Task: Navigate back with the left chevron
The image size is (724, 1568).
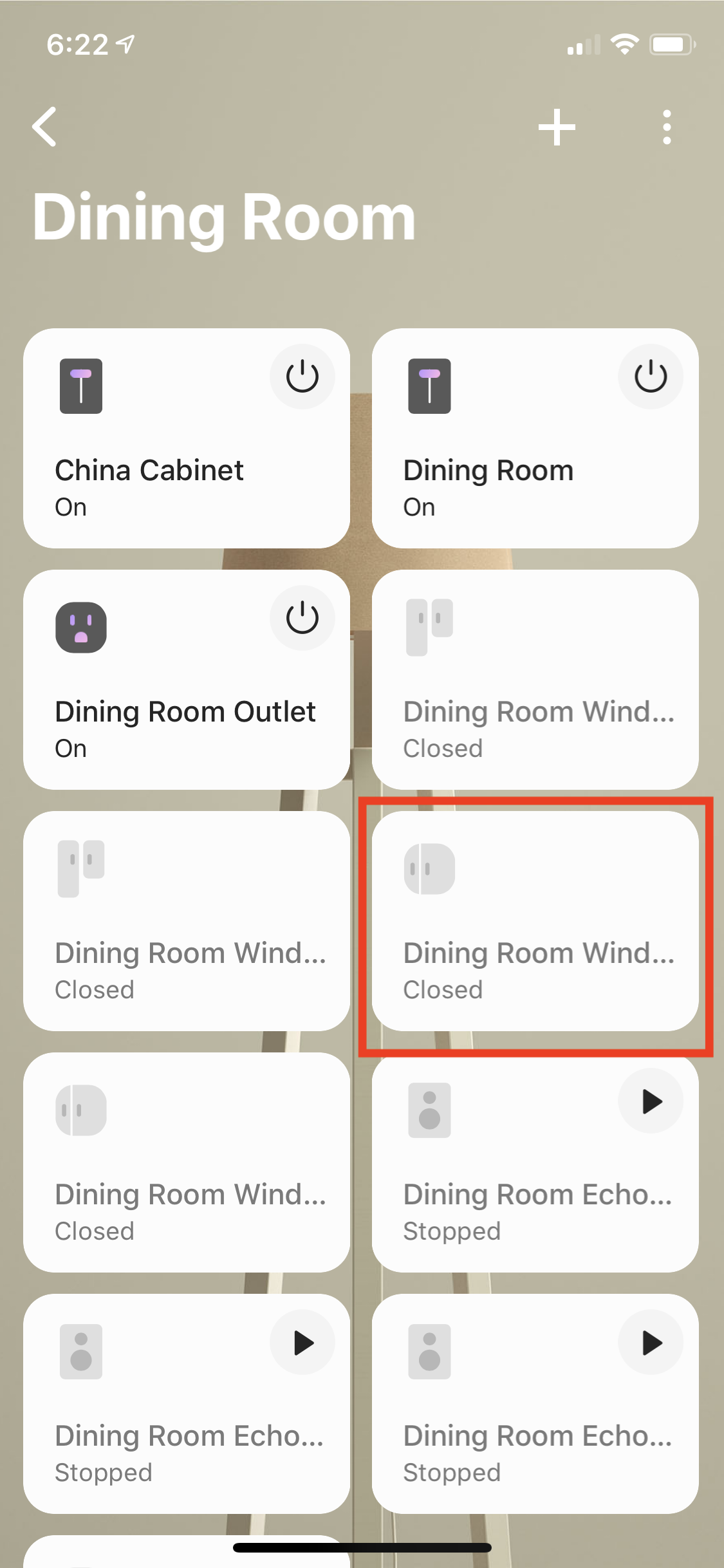Action: click(44, 126)
